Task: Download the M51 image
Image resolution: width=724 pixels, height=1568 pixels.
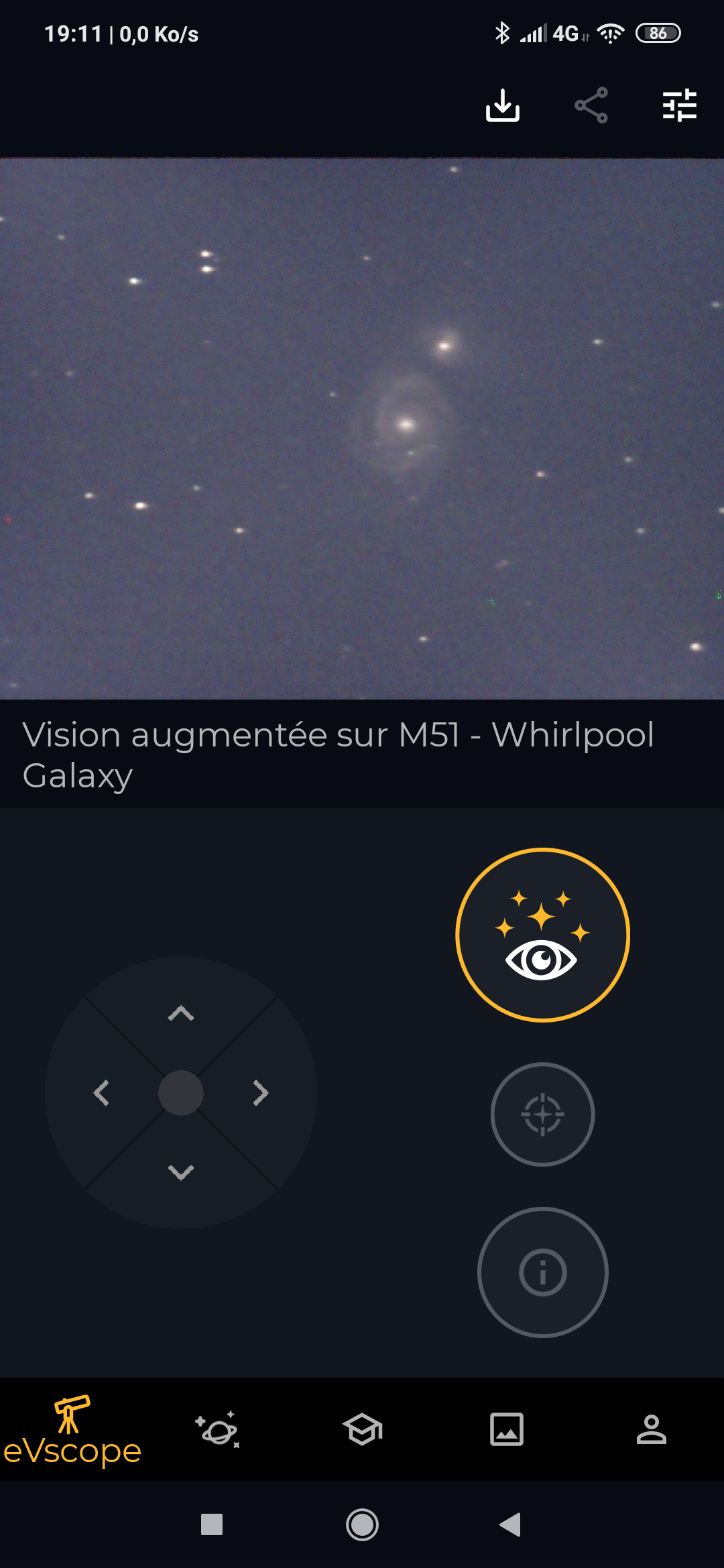Action: 503,105
